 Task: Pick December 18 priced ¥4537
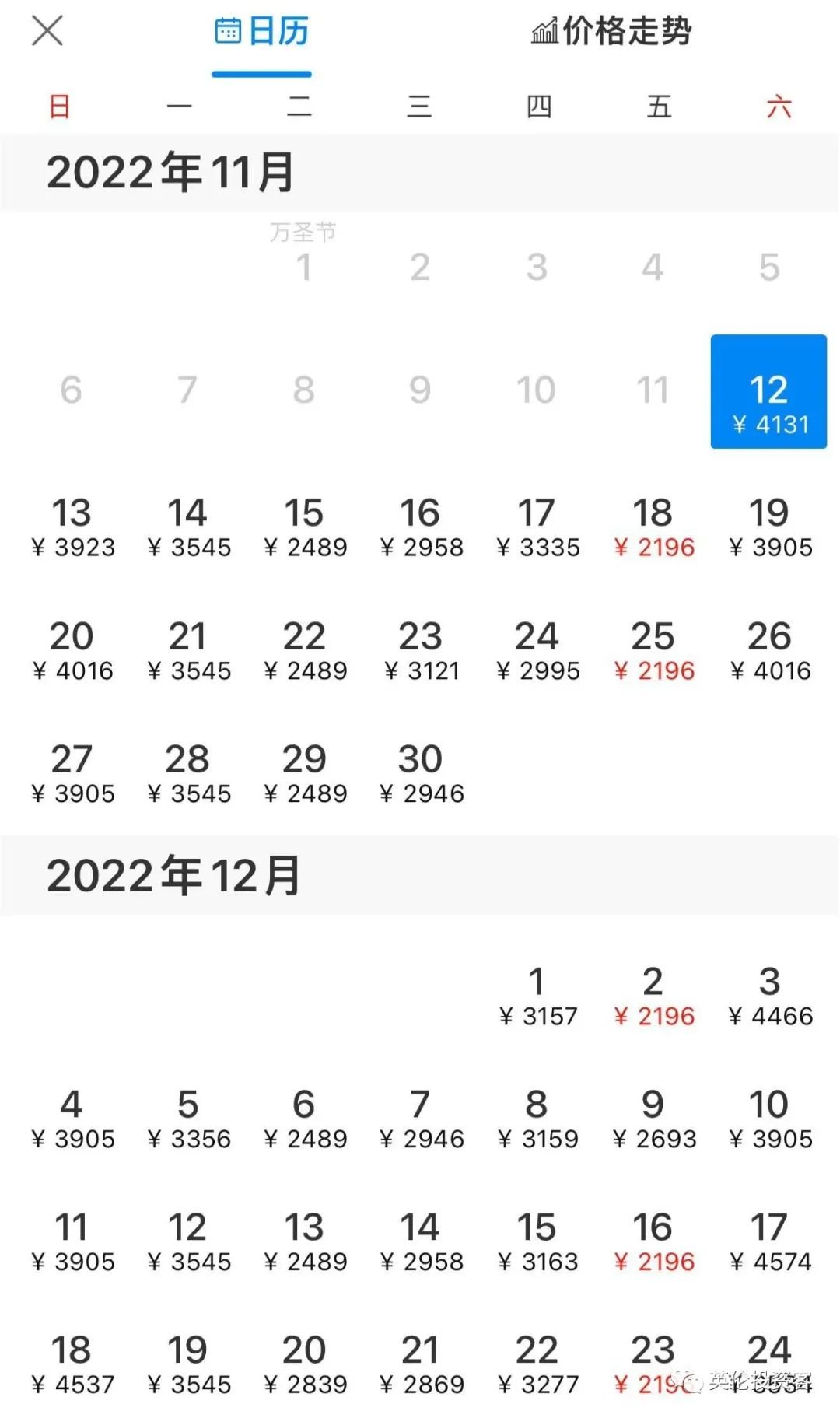click(x=72, y=1365)
